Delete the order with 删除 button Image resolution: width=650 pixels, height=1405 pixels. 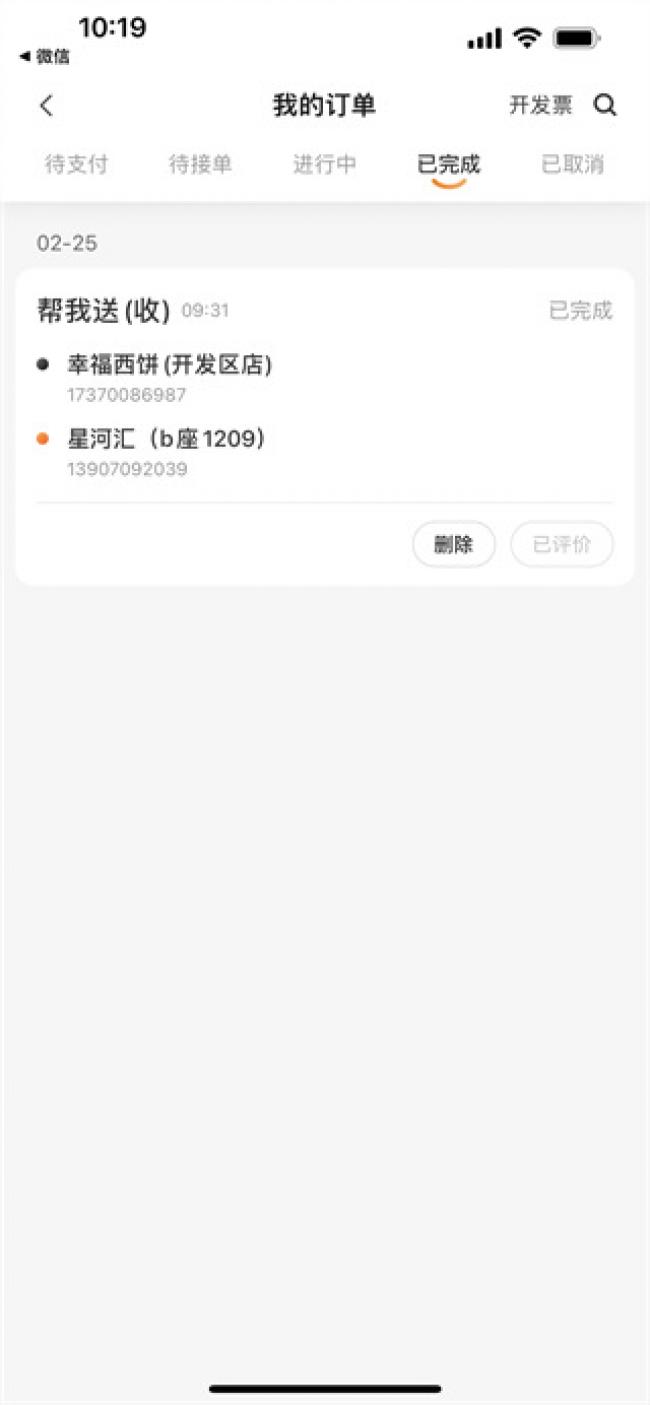pyautogui.click(x=454, y=545)
